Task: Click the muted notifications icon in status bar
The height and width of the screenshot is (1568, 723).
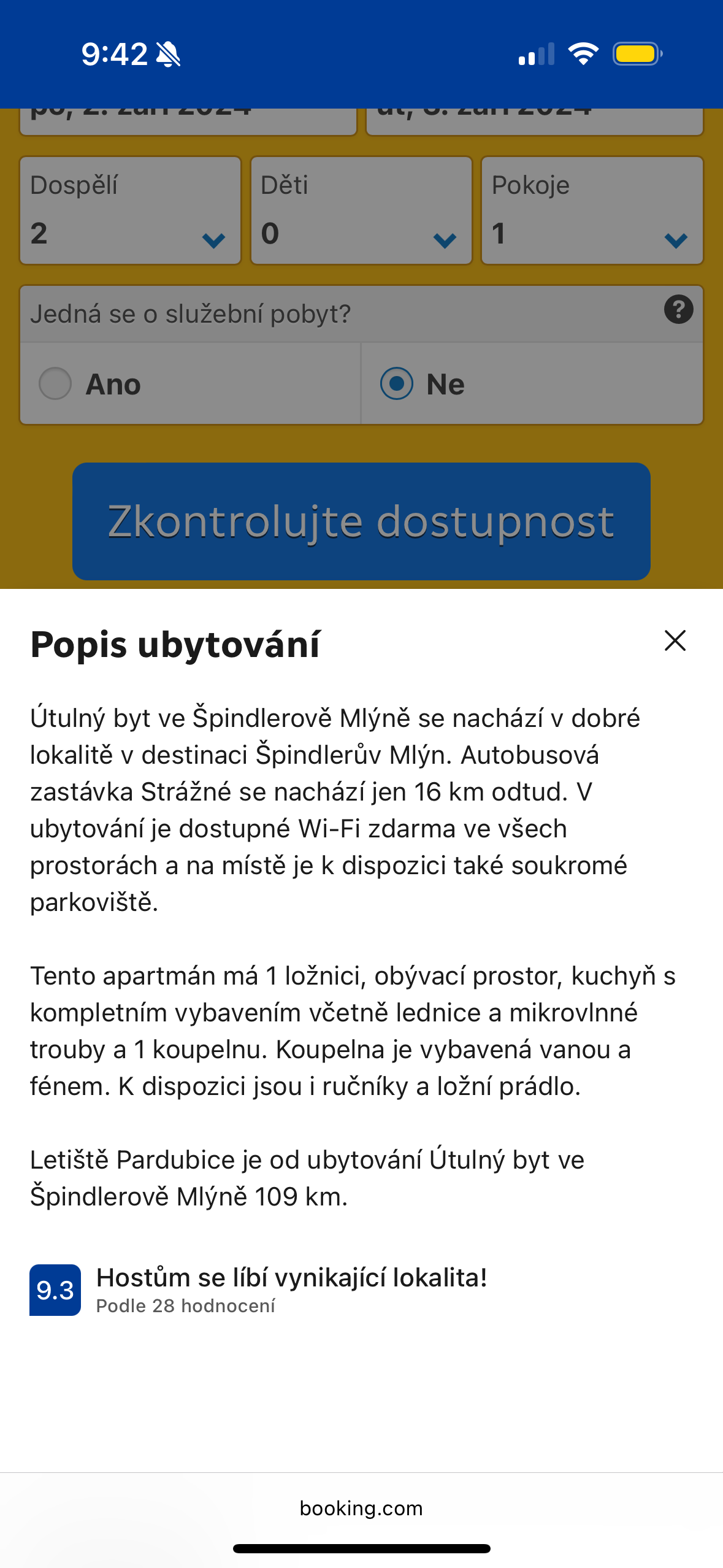Action: (x=168, y=54)
